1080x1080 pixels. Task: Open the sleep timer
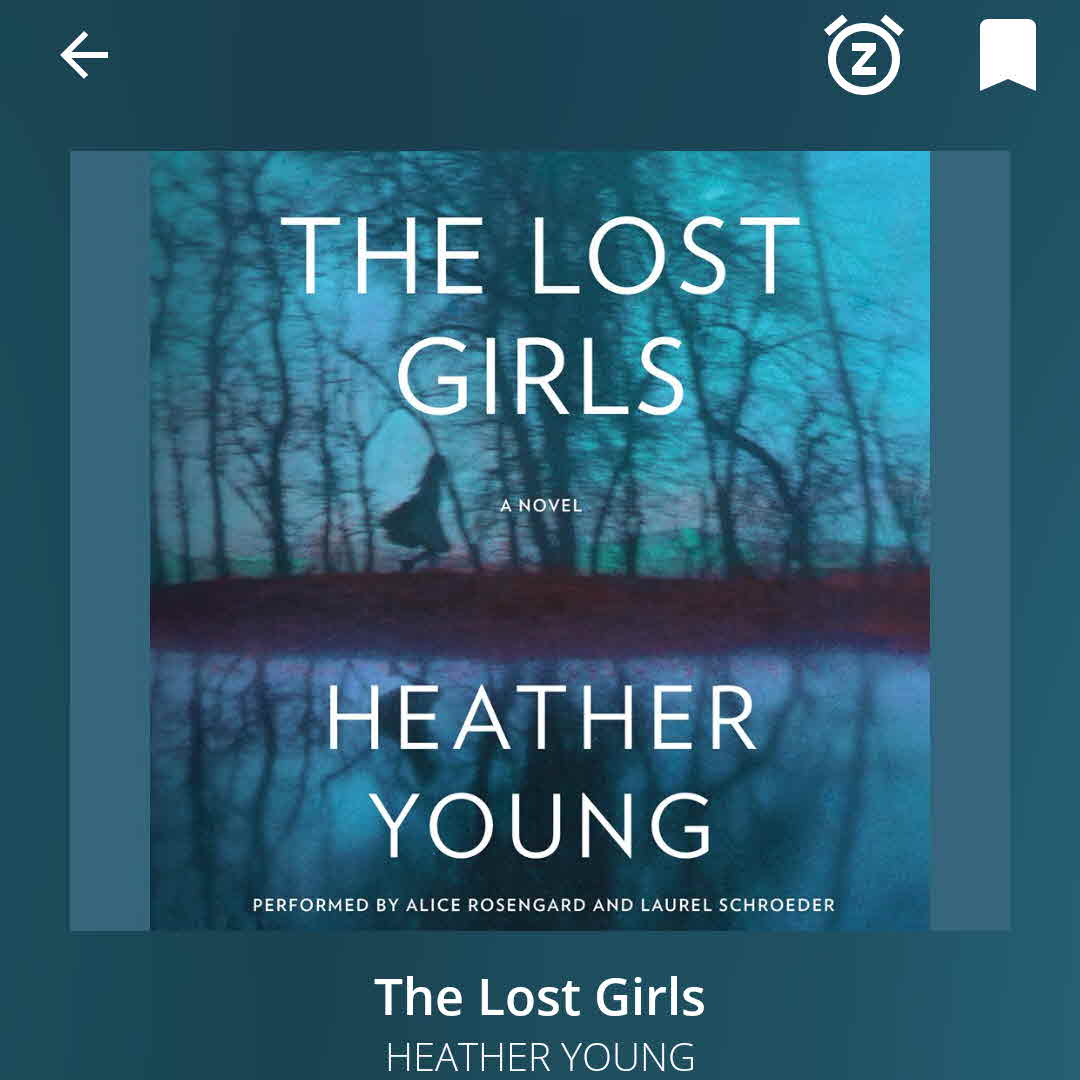tap(863, 56)
